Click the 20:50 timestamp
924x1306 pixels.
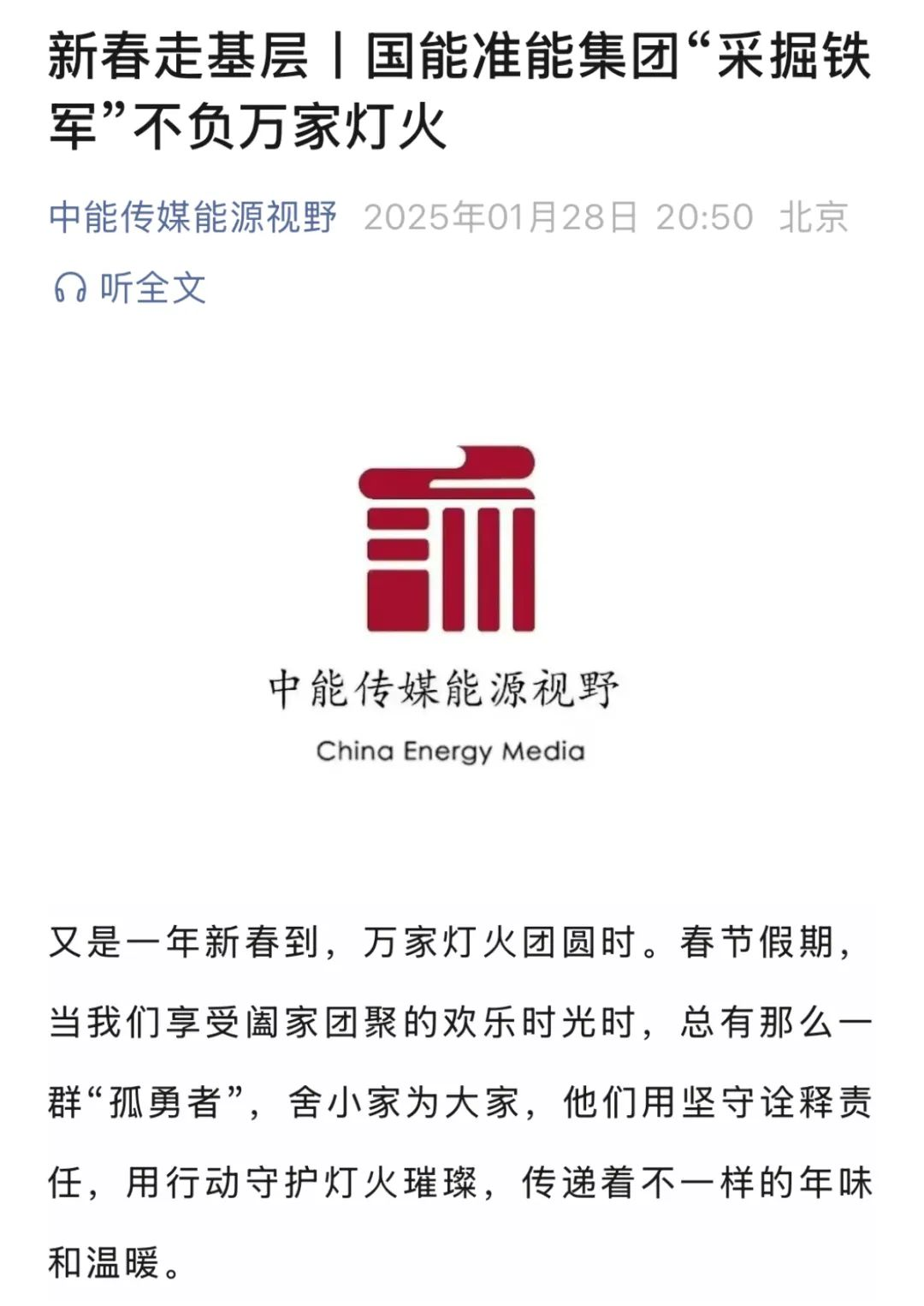(703, 218)
